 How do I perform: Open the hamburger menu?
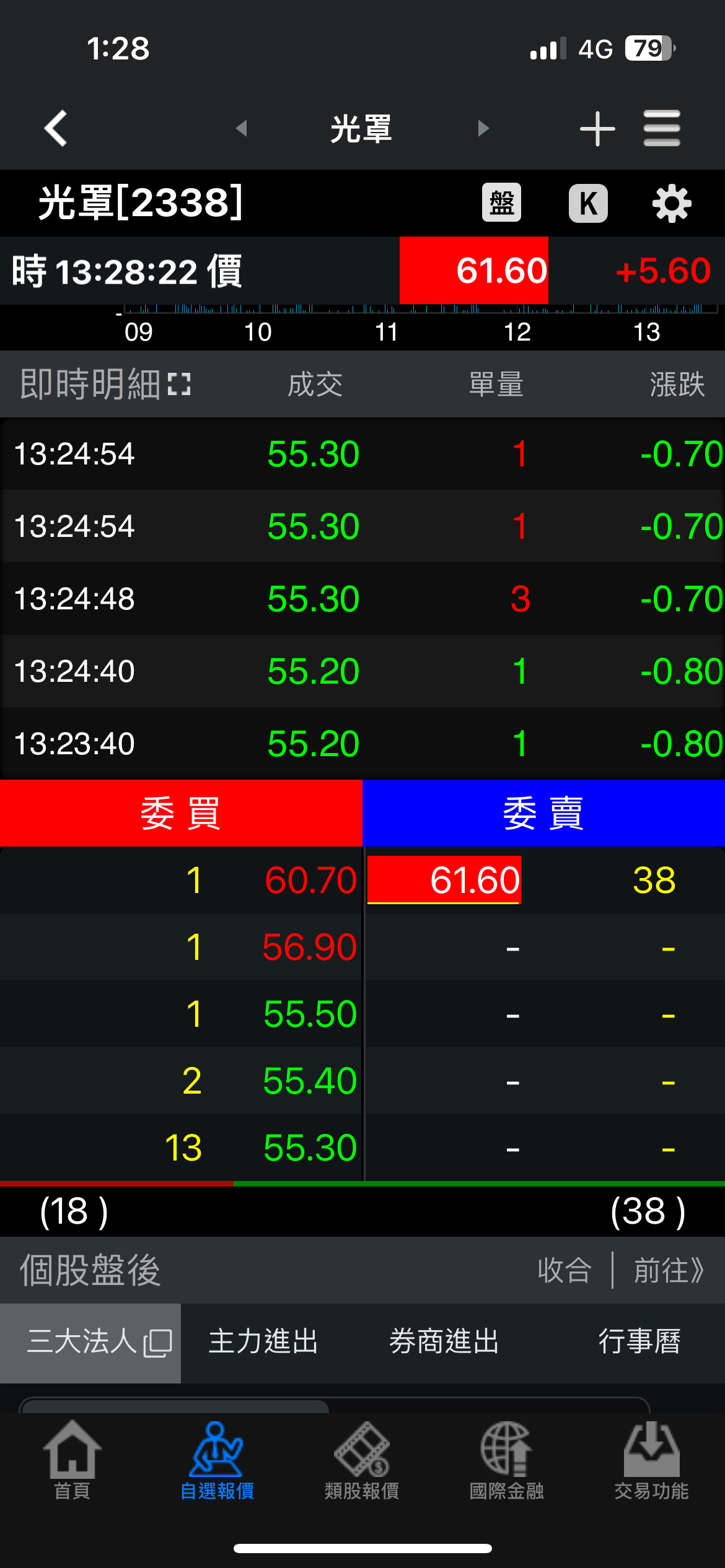pyautogui.click(x=661, y=129)
